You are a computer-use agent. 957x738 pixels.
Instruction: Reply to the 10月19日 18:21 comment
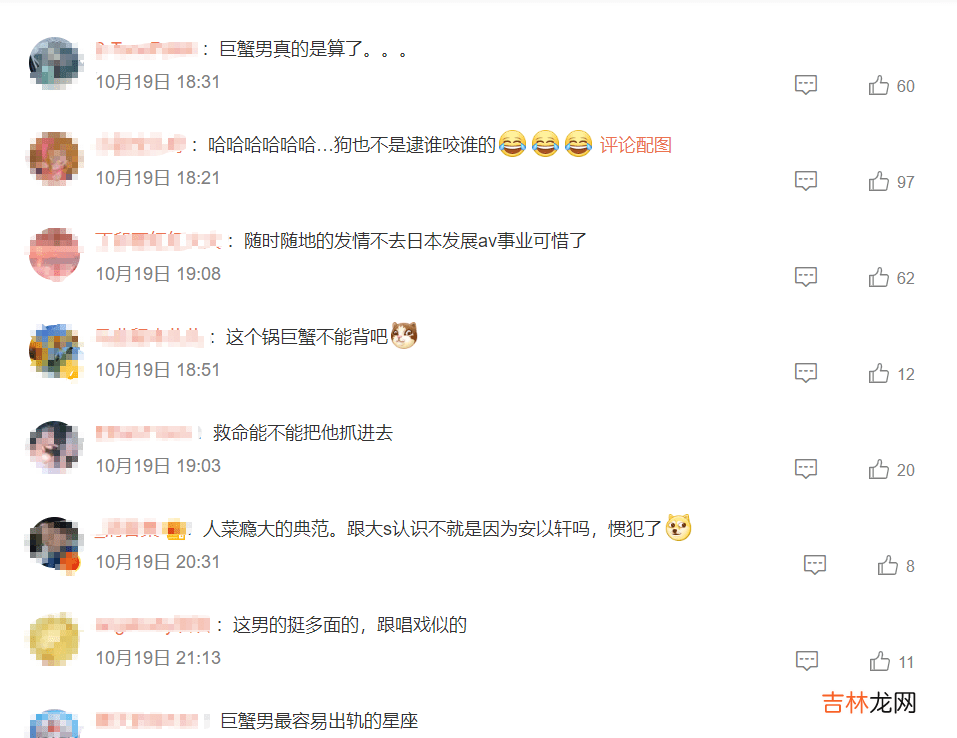806,182
